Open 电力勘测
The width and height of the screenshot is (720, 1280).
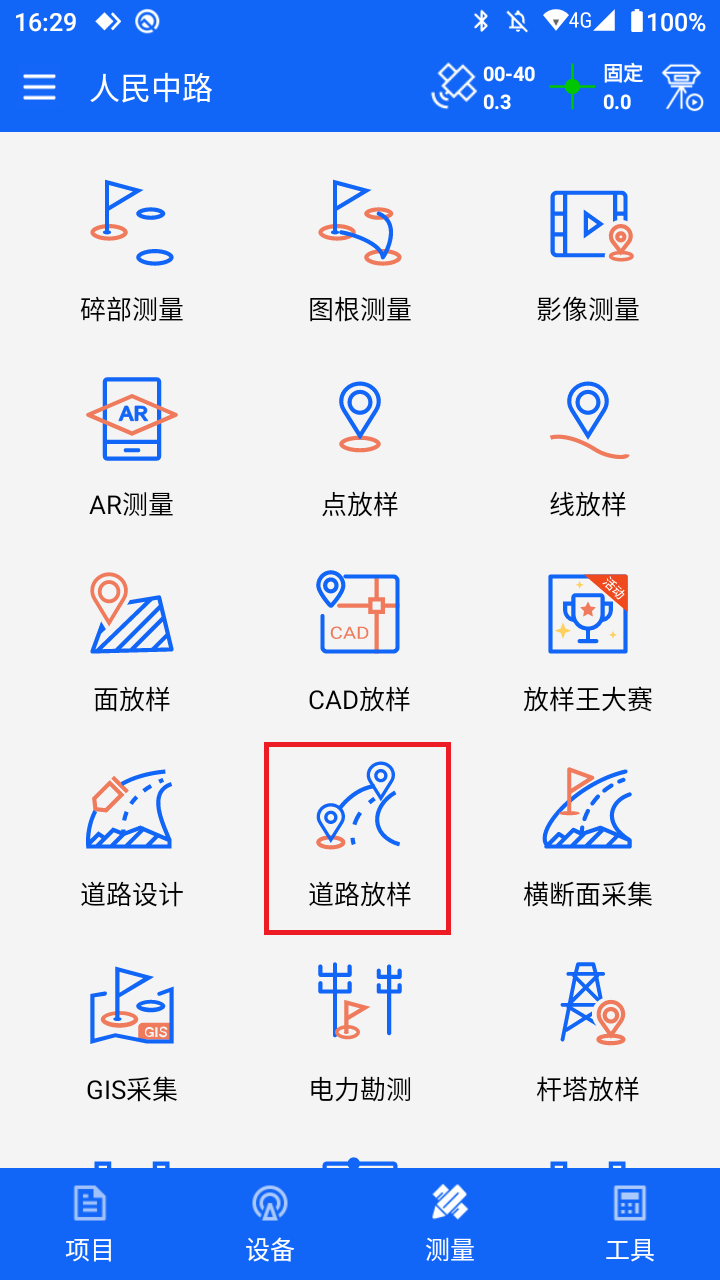pyautogui.click(x=360, y=1032)
